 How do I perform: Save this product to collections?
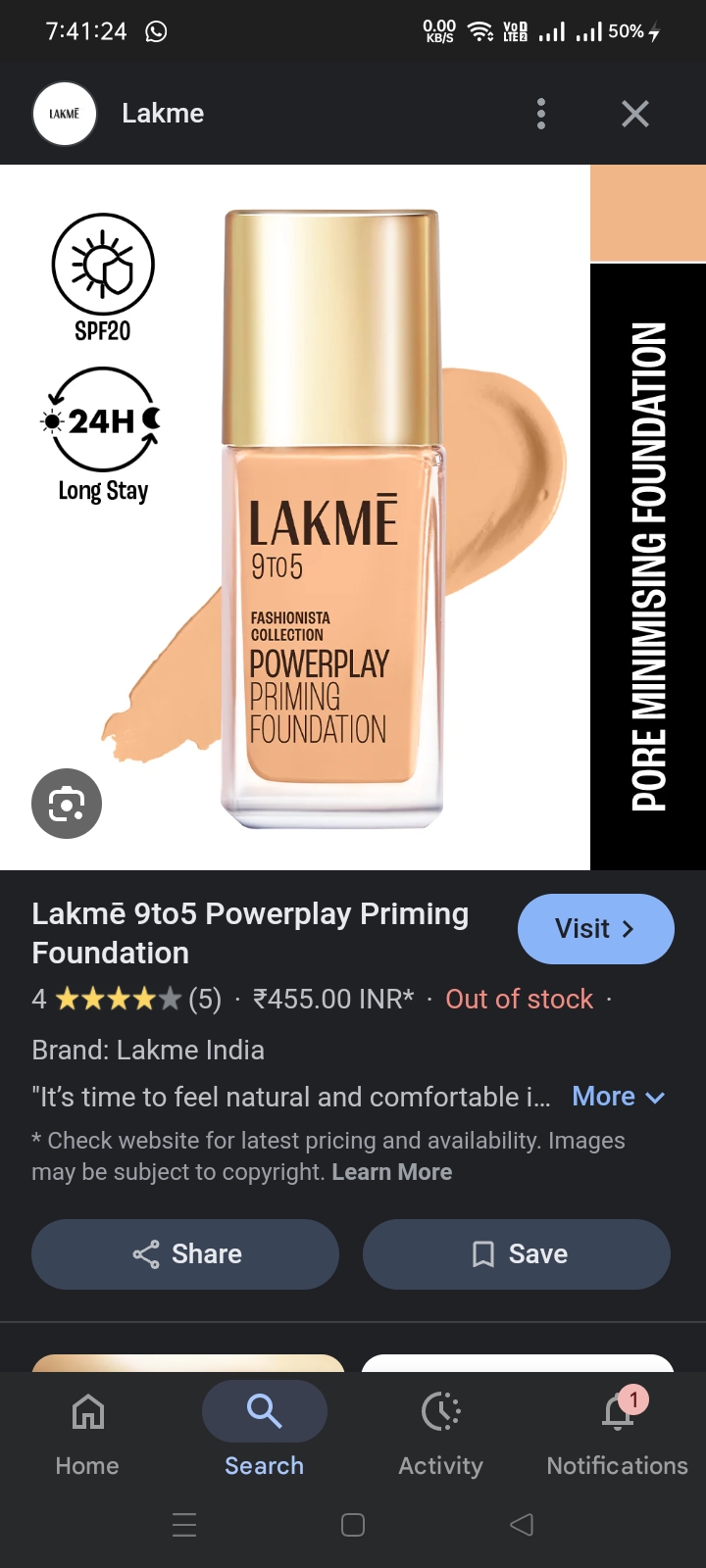click(517, 1254)
